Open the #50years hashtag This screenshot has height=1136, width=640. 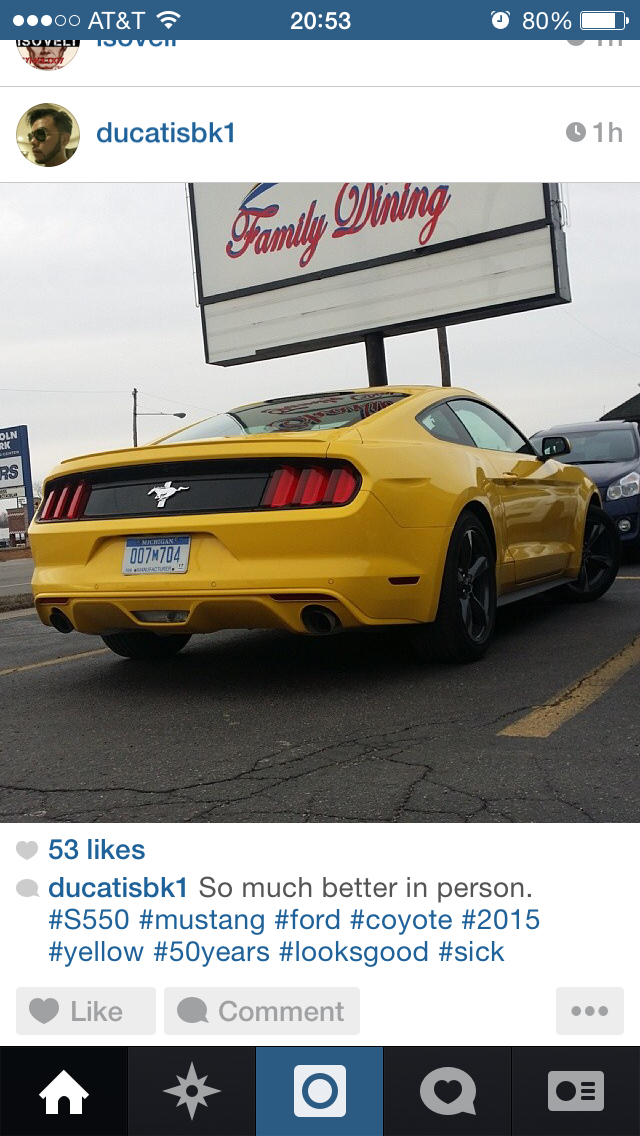click(211, 951)
